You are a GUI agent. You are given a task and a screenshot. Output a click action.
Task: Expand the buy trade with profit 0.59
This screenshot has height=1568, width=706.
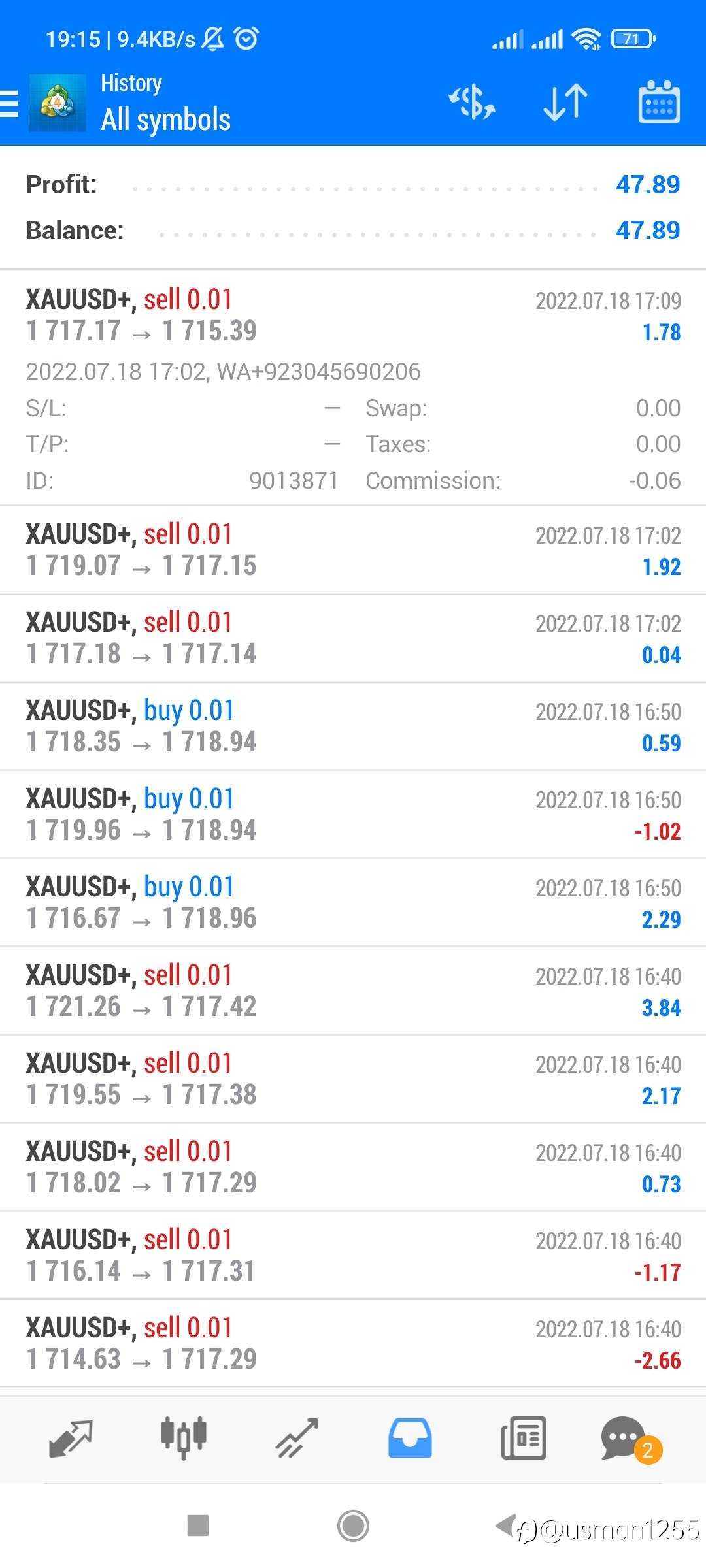pyautogui.click(x=353, y=727)
